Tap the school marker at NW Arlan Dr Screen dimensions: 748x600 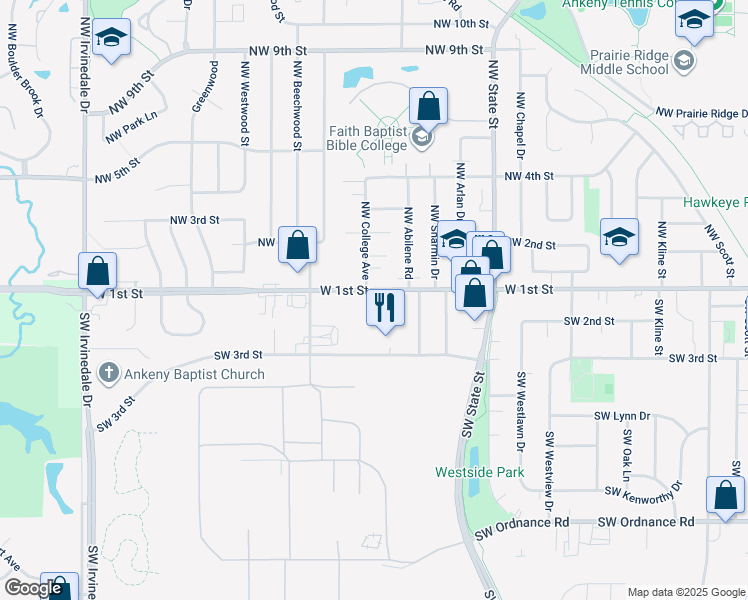(x=455, y=239)
